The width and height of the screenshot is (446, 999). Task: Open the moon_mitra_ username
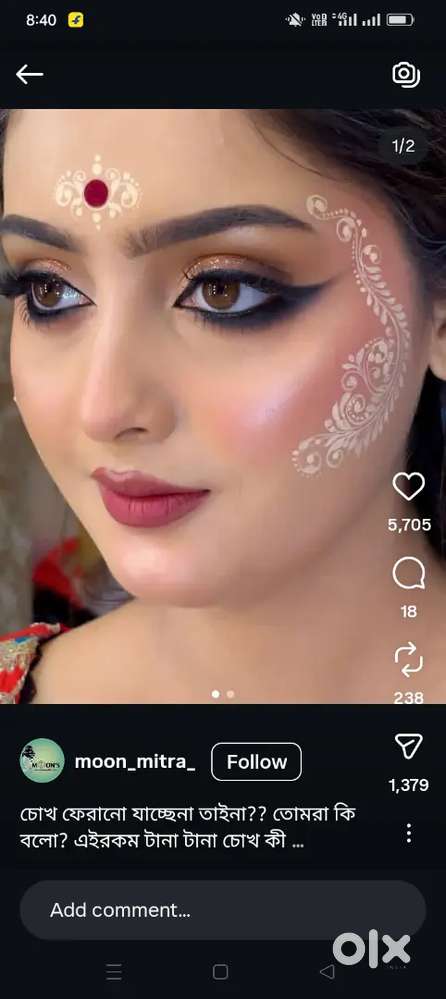coord(135,762)
